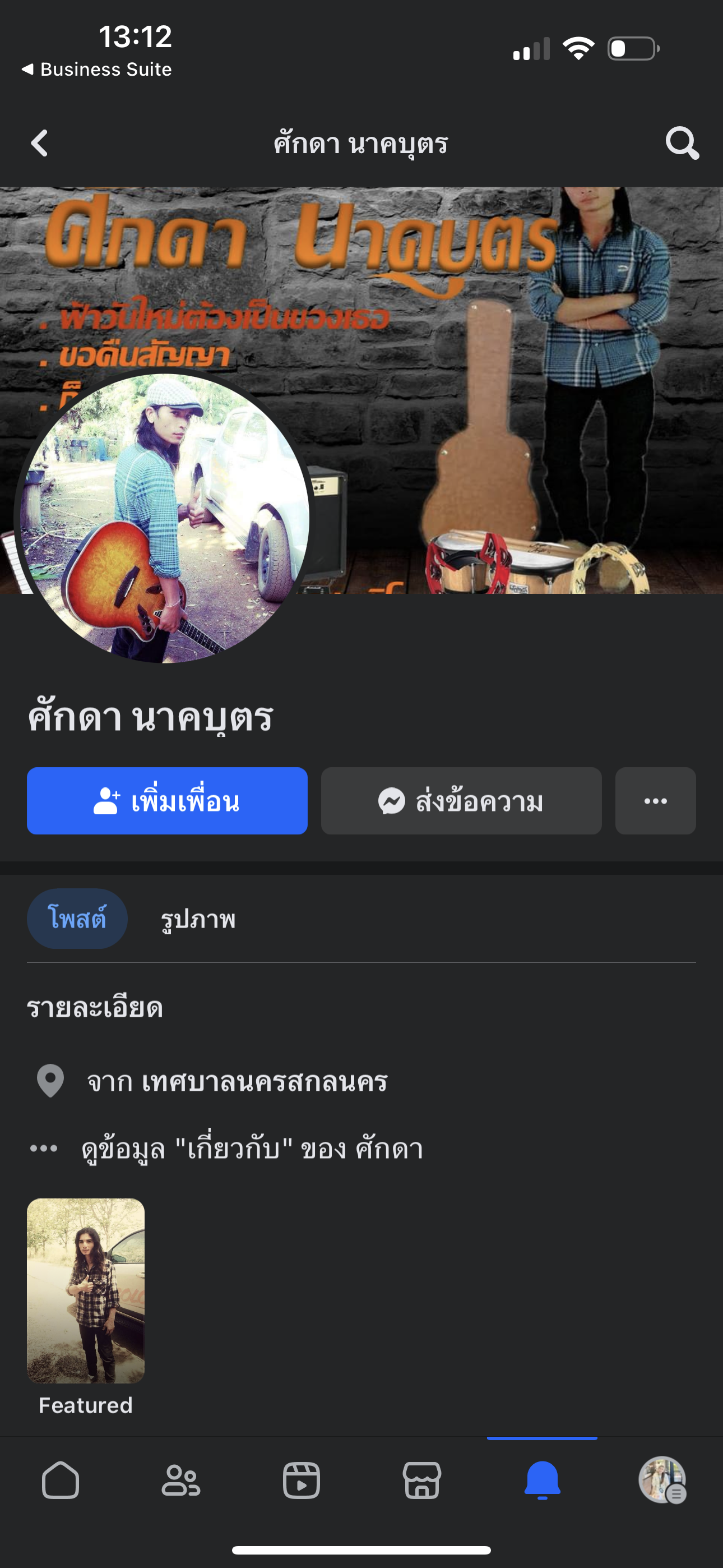This screenshot has width=723, height=1568.
Task: Open the Reels video tab
Action: coord(302,1481)
